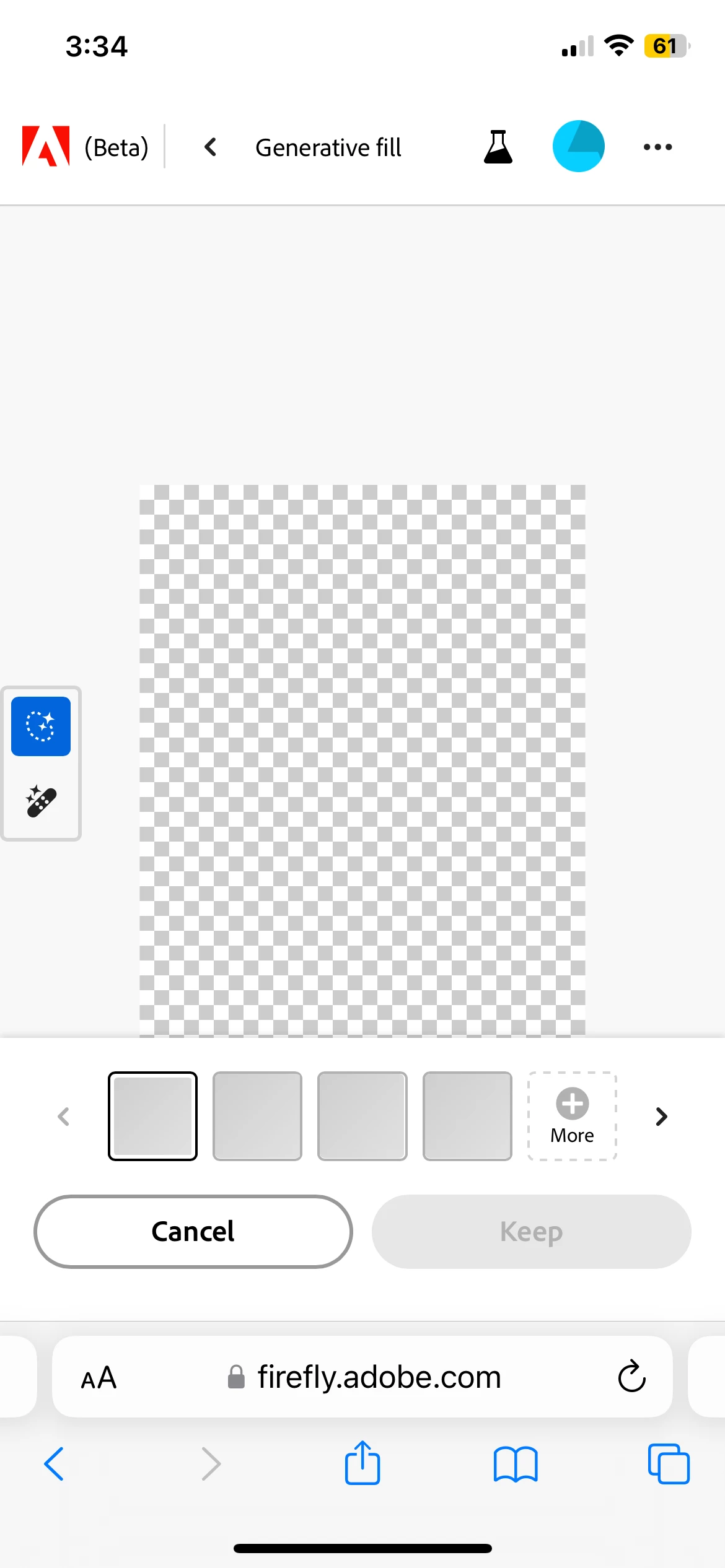Select the bandage remove tool

(x=41, y=802)
